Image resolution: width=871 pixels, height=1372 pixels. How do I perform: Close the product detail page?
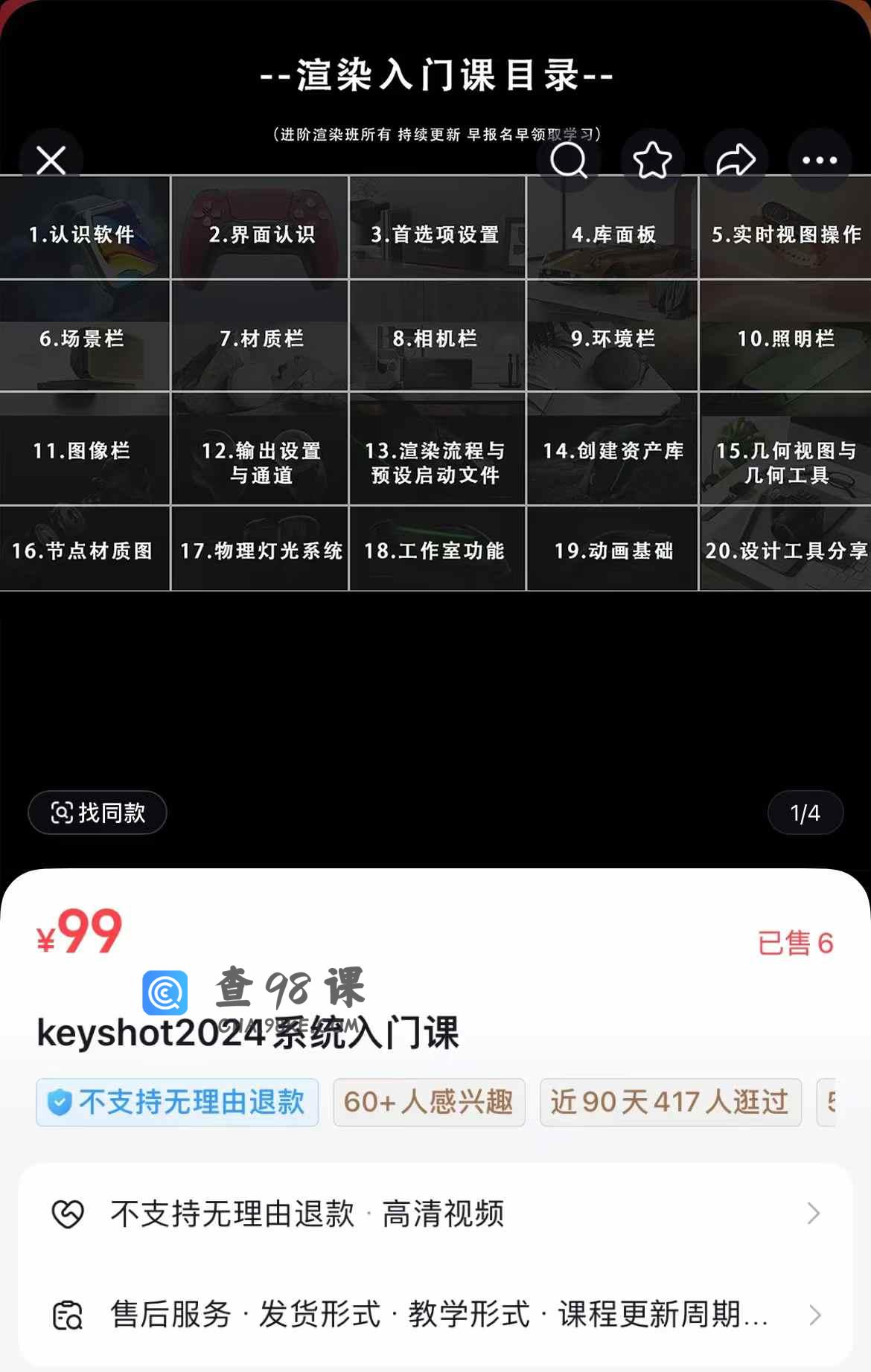[51, 160]
